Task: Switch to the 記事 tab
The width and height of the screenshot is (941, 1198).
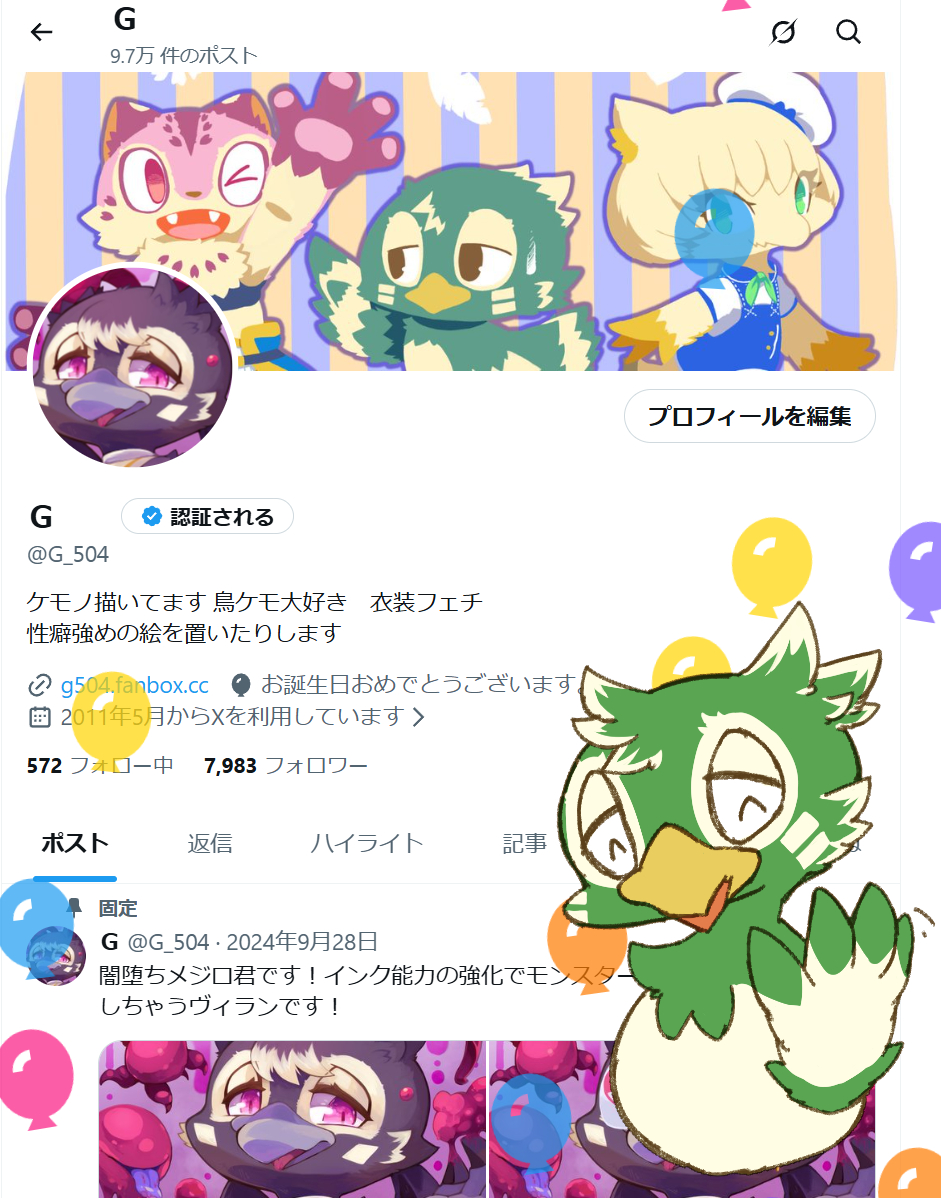Action: click(x=525, y=843)
